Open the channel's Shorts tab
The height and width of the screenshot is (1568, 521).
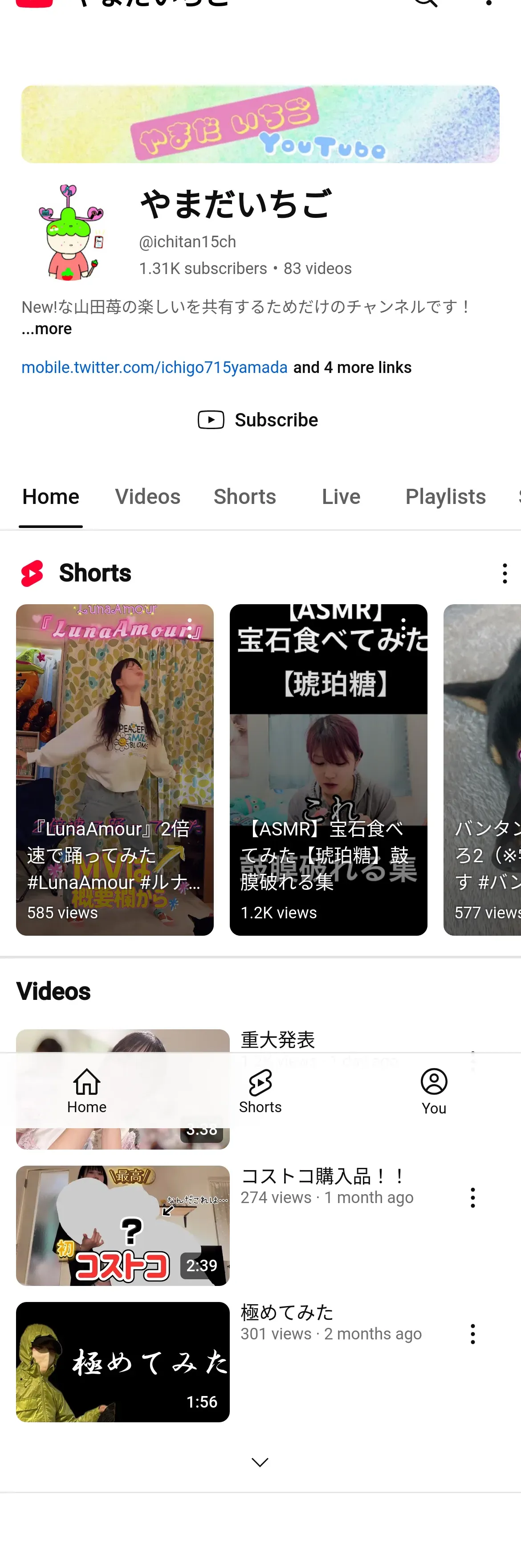pos(244,497)
